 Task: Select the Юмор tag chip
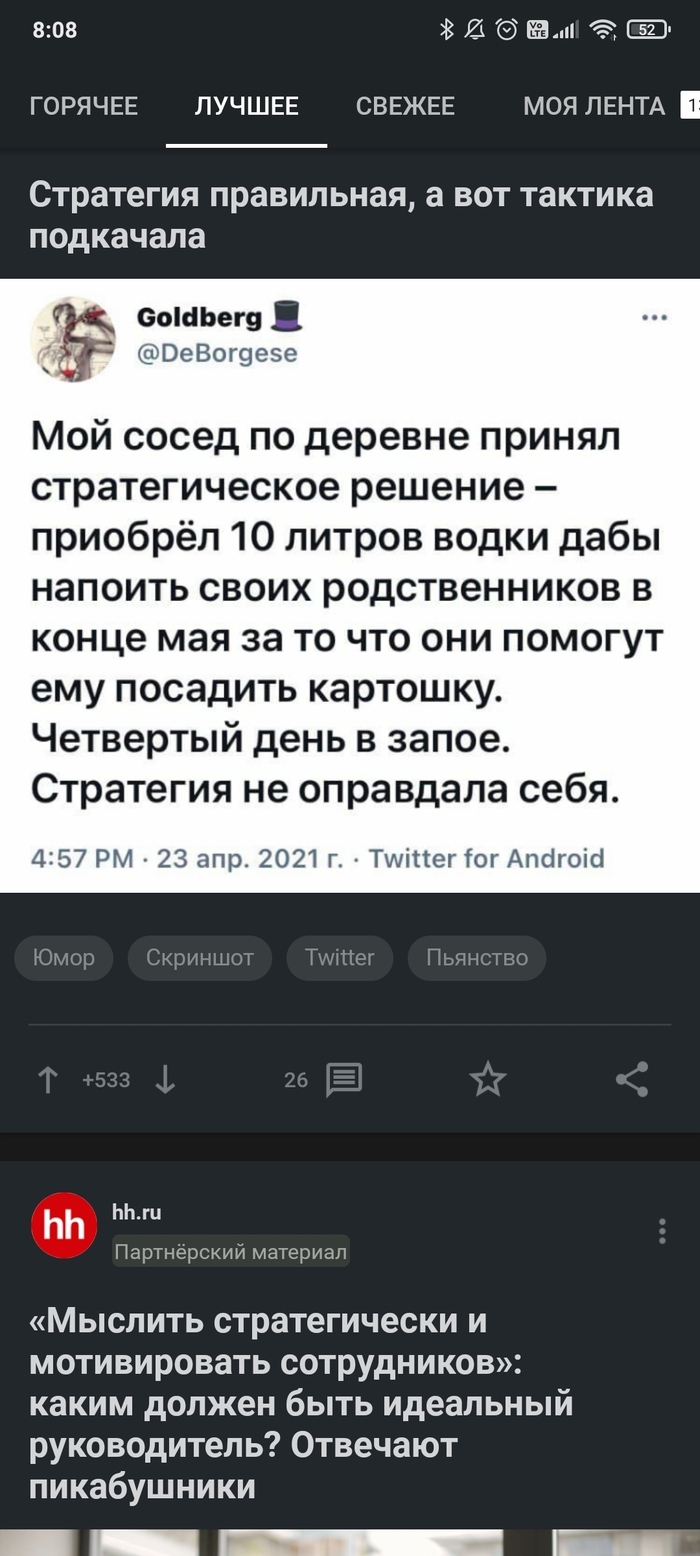click(64, 958)
